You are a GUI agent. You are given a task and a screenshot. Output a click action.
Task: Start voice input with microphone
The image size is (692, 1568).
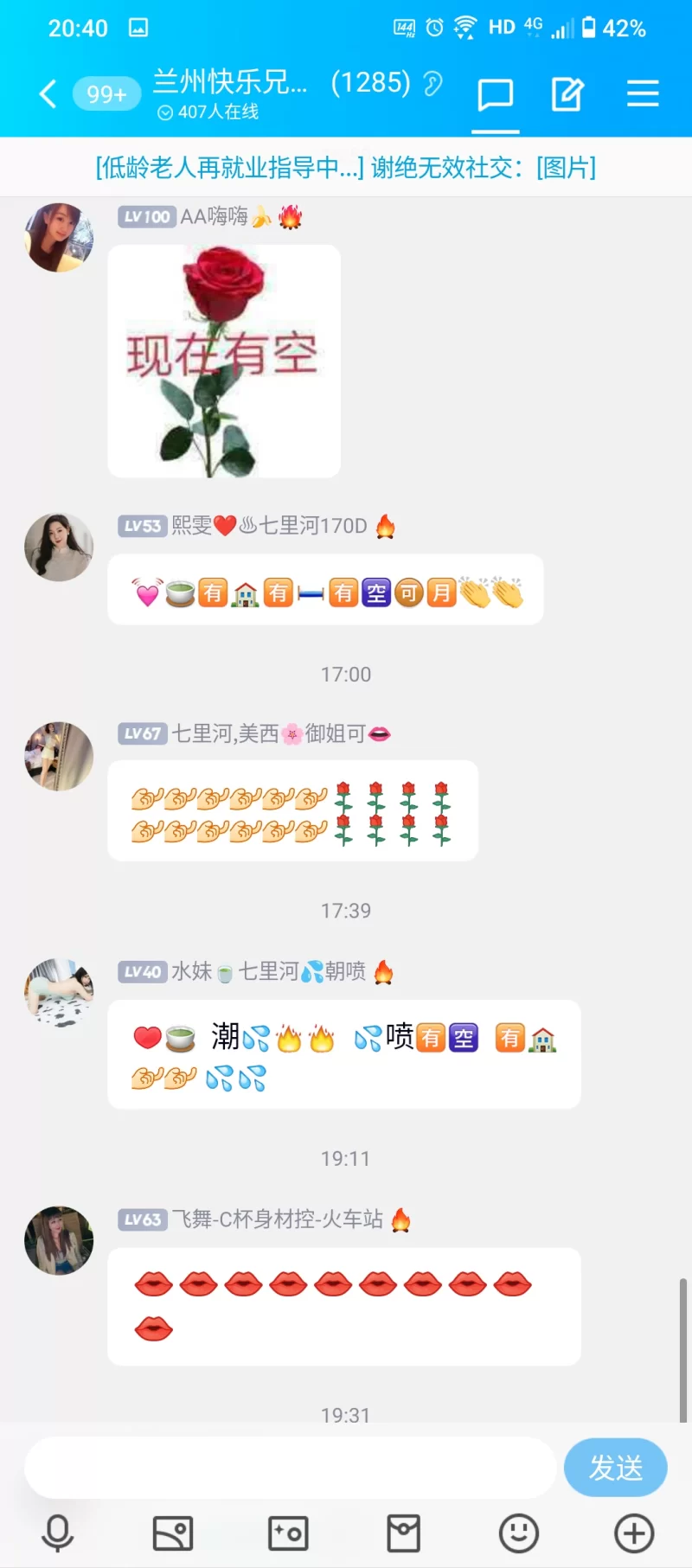pos(58,1533)
